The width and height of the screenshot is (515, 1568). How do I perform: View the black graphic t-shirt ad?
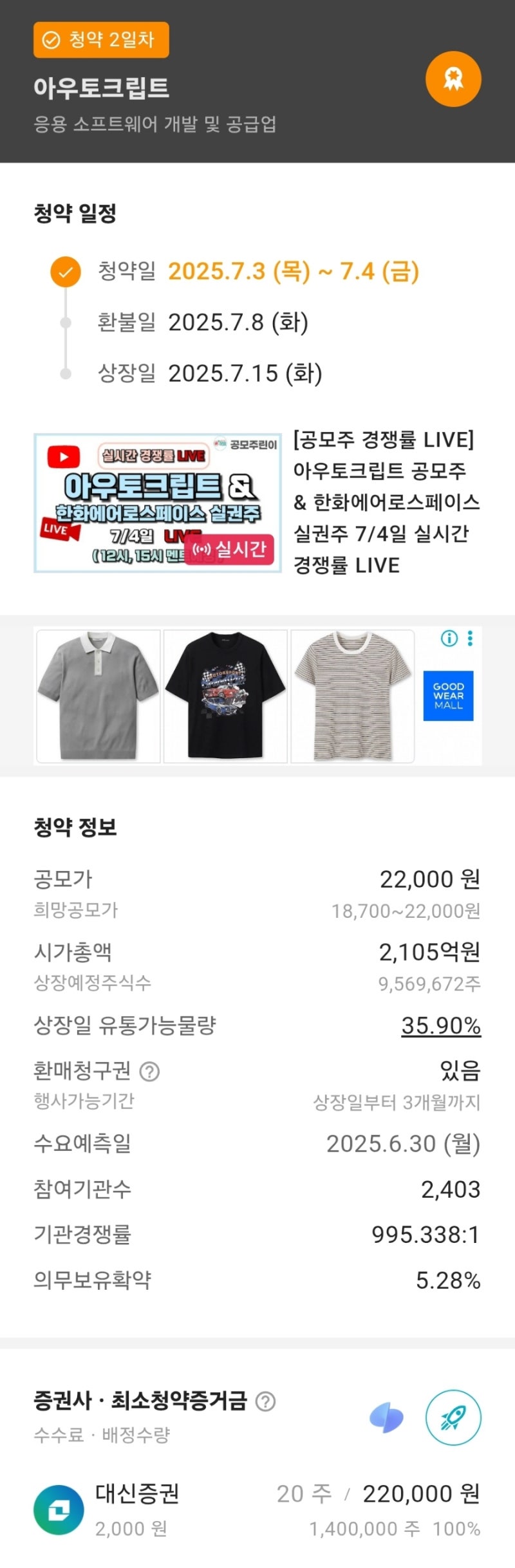coord(225,696)
